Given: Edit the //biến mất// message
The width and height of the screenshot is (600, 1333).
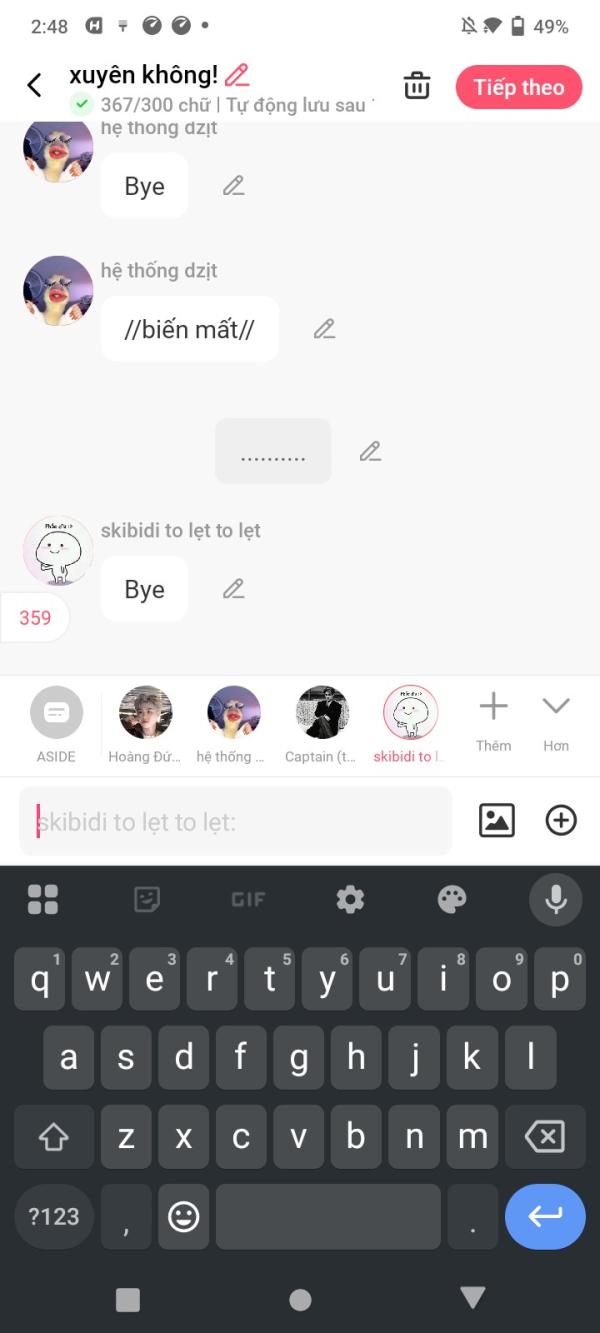Looking at the screenshot, I should (324, 329).
